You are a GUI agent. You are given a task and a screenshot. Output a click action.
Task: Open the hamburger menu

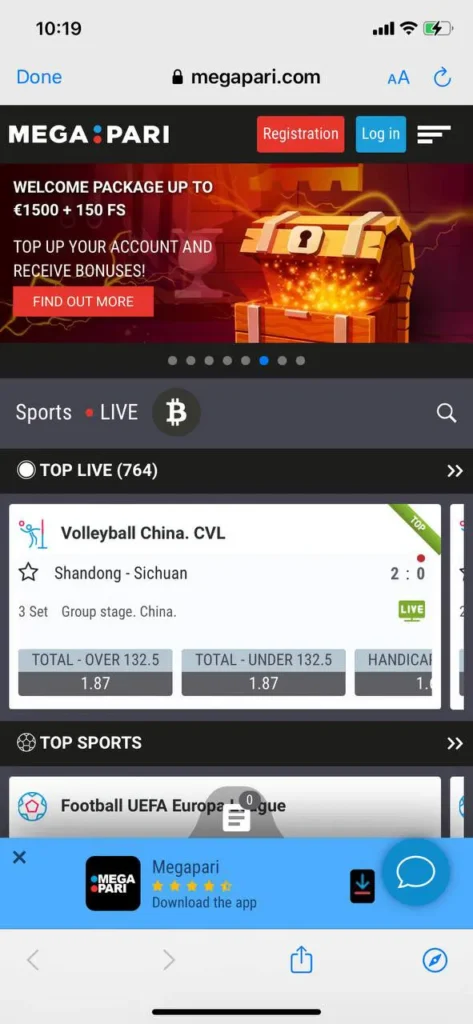(434, 135)
